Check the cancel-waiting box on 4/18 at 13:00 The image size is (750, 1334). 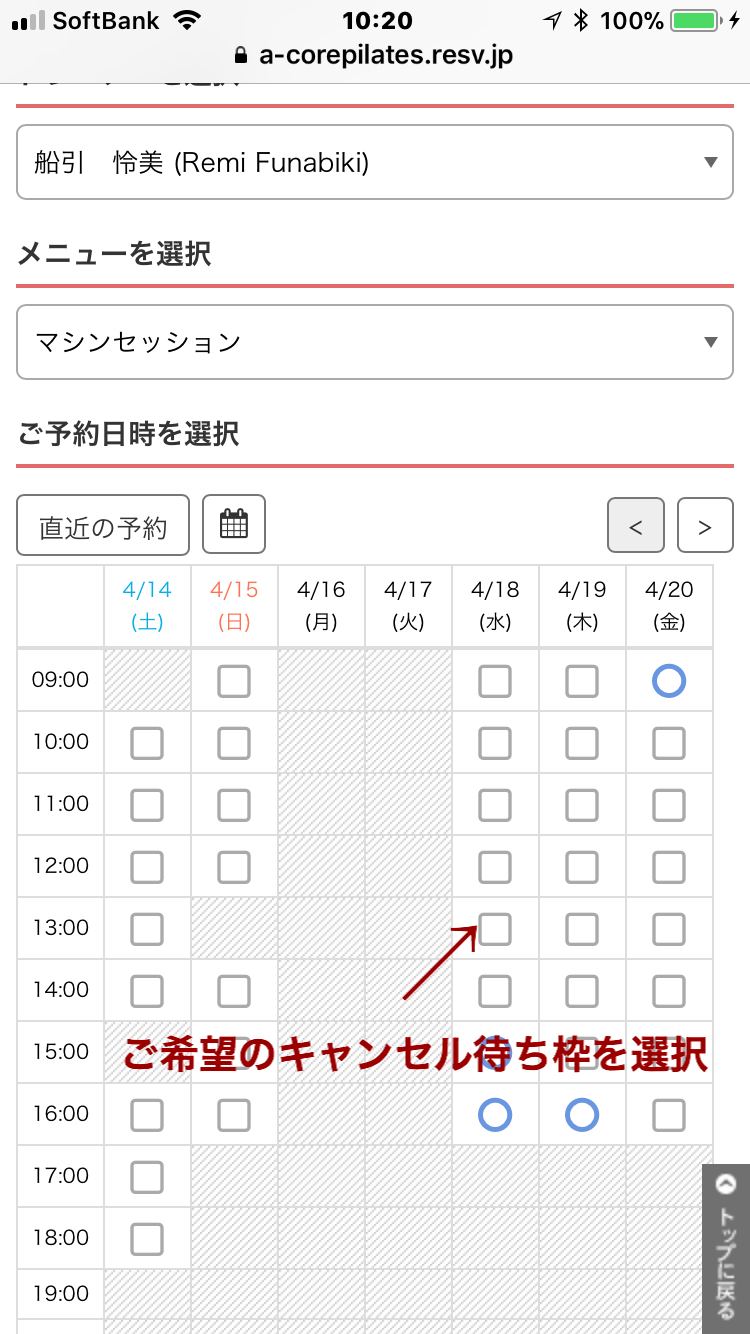click(x=495, y=928)
